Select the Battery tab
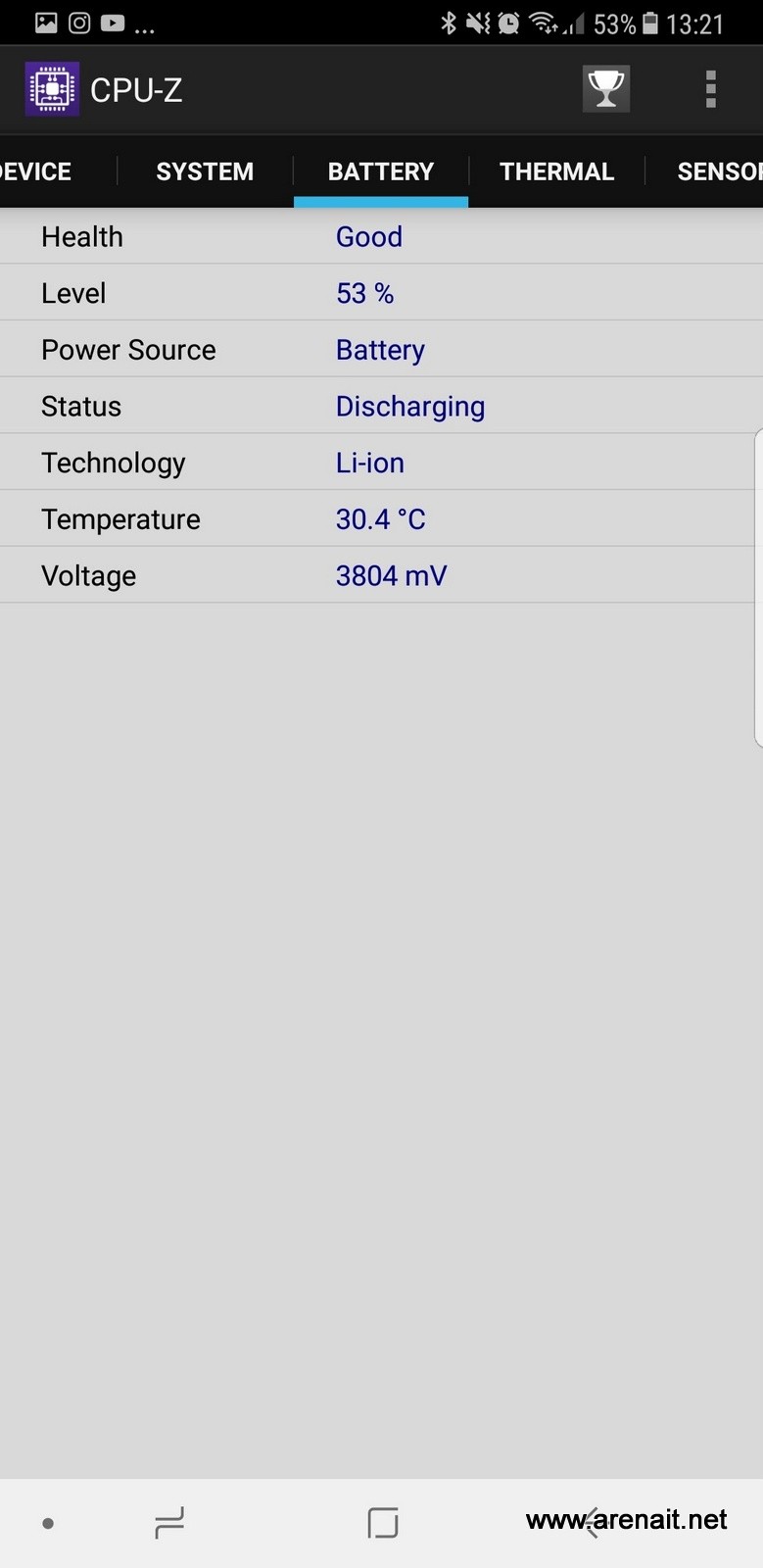763x1568 pixels. [381, 171]
